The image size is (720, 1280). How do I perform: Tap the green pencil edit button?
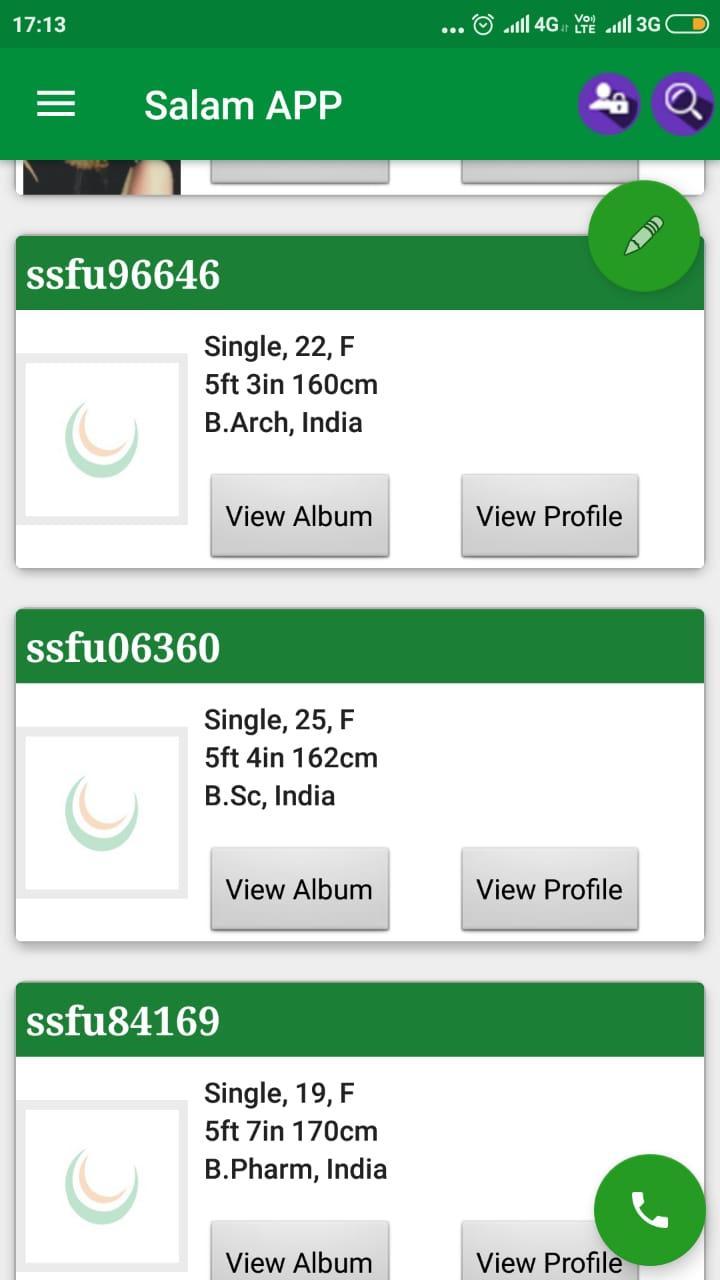[643, 236]
